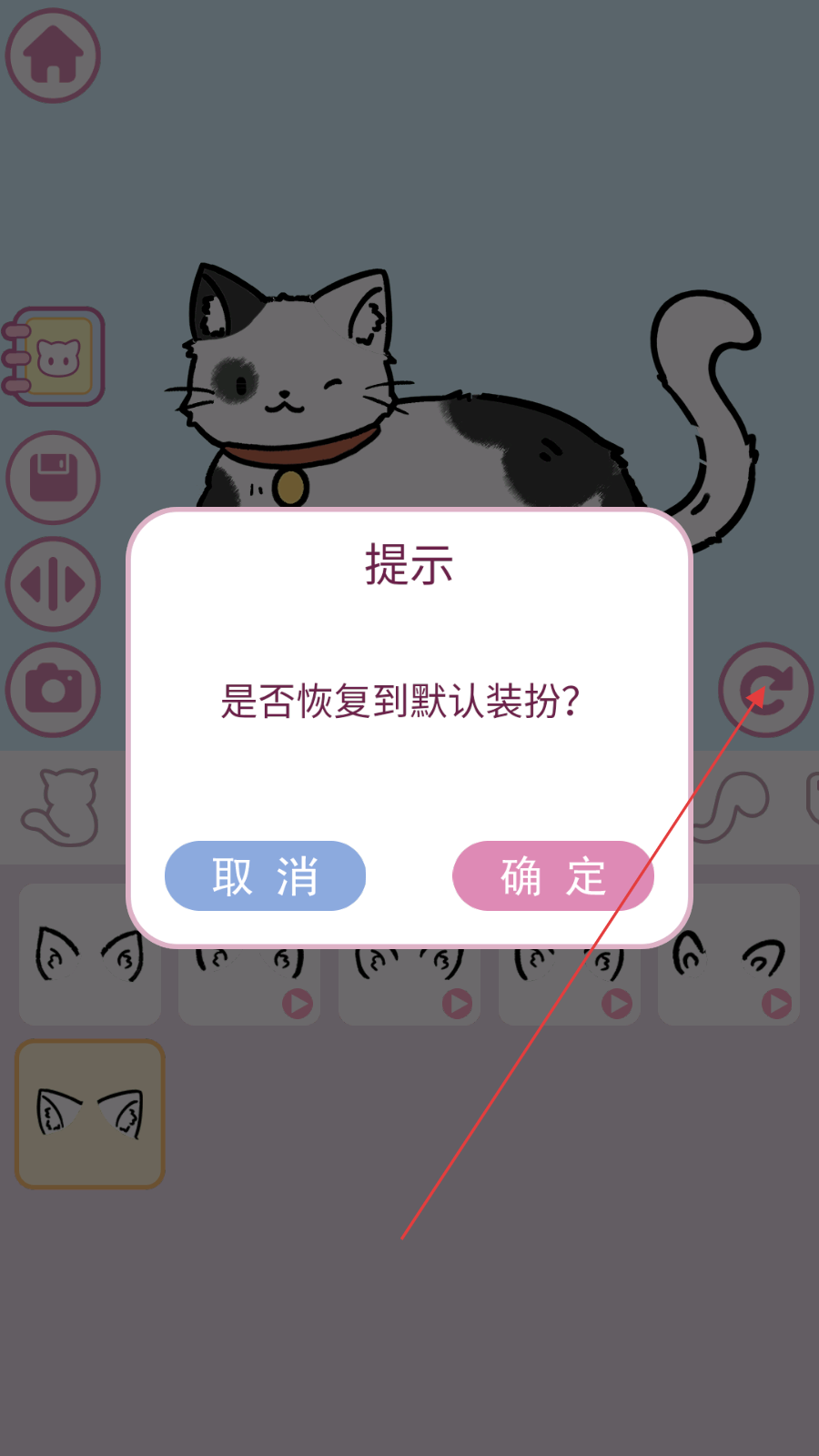The image size is (819, 1456).
Task: Cancel the restore default dialog
Action: (265, 875)
